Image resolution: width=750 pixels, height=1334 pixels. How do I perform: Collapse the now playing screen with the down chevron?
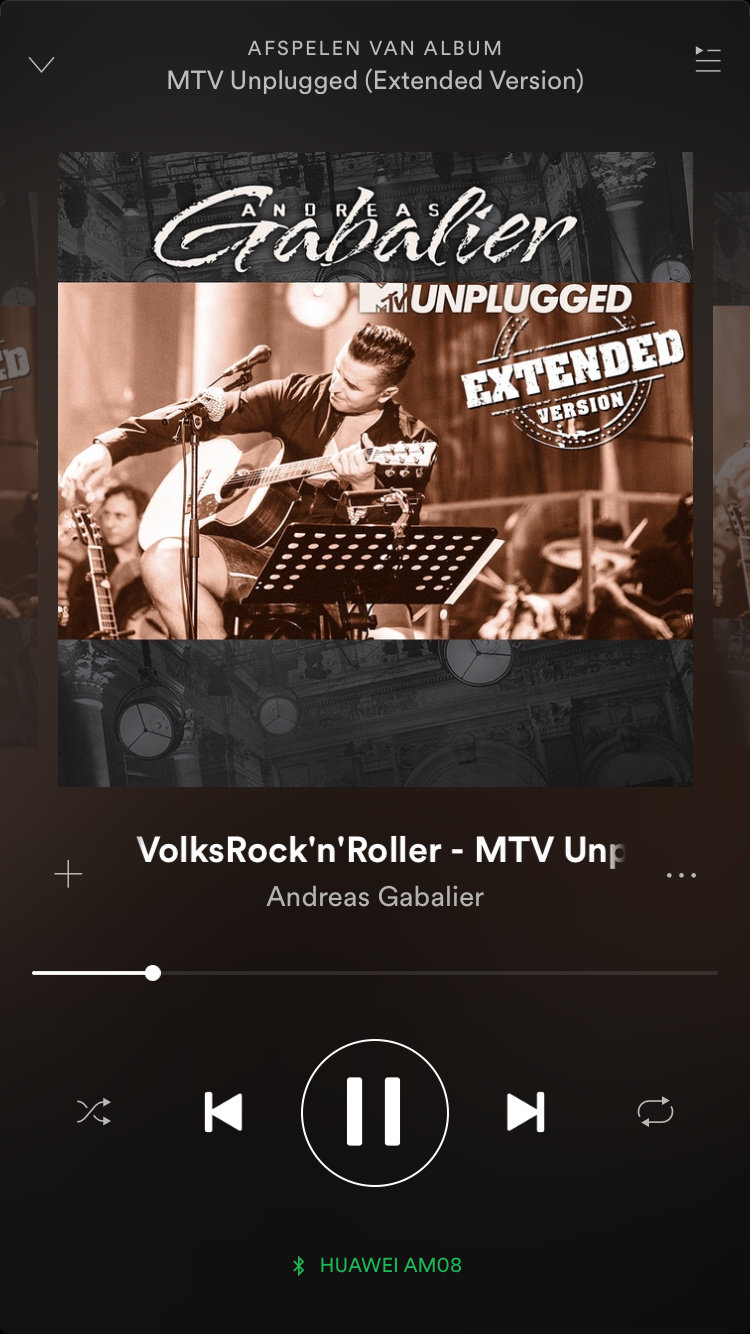41,65
